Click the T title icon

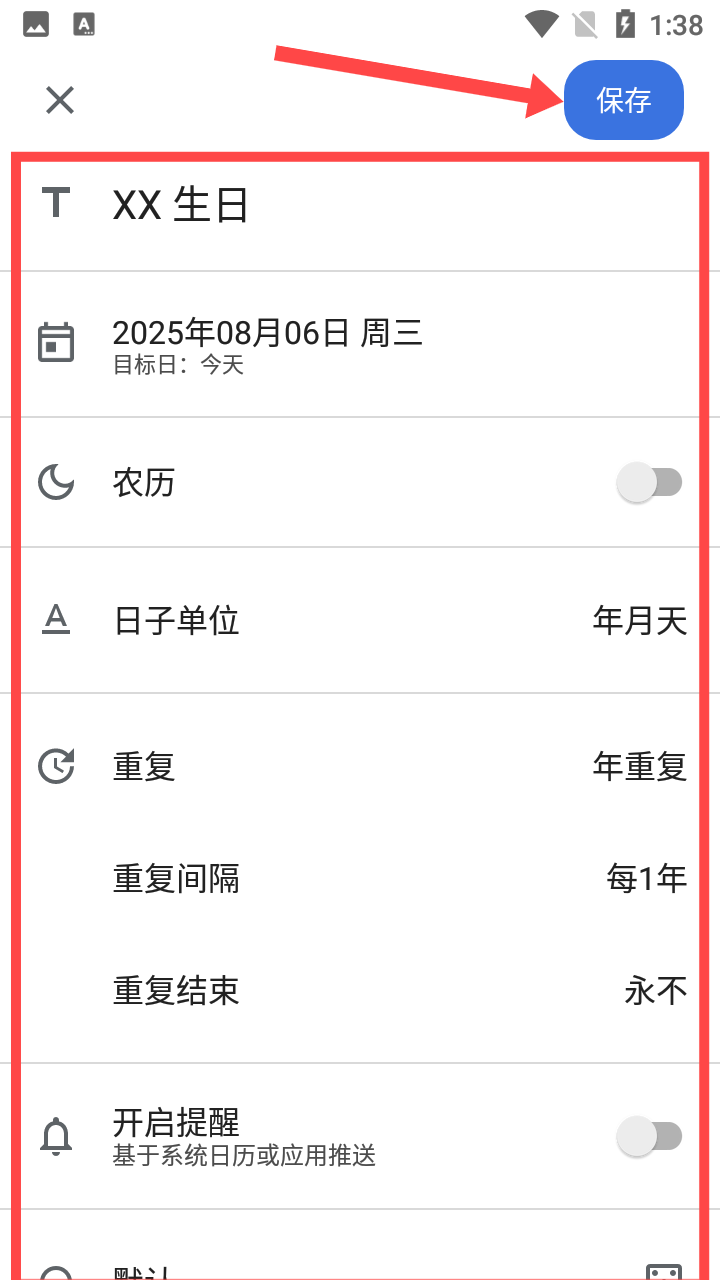[x=56, y=203]
